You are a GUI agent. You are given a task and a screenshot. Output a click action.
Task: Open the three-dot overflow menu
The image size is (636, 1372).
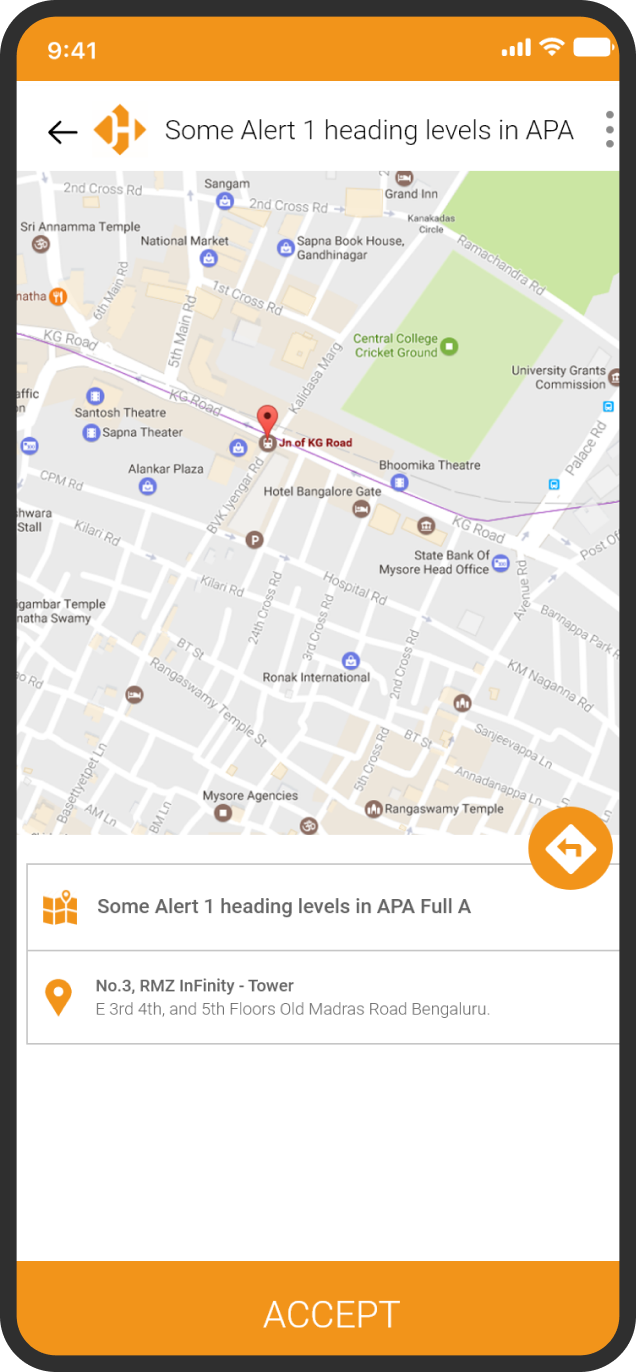coord(609,130)
